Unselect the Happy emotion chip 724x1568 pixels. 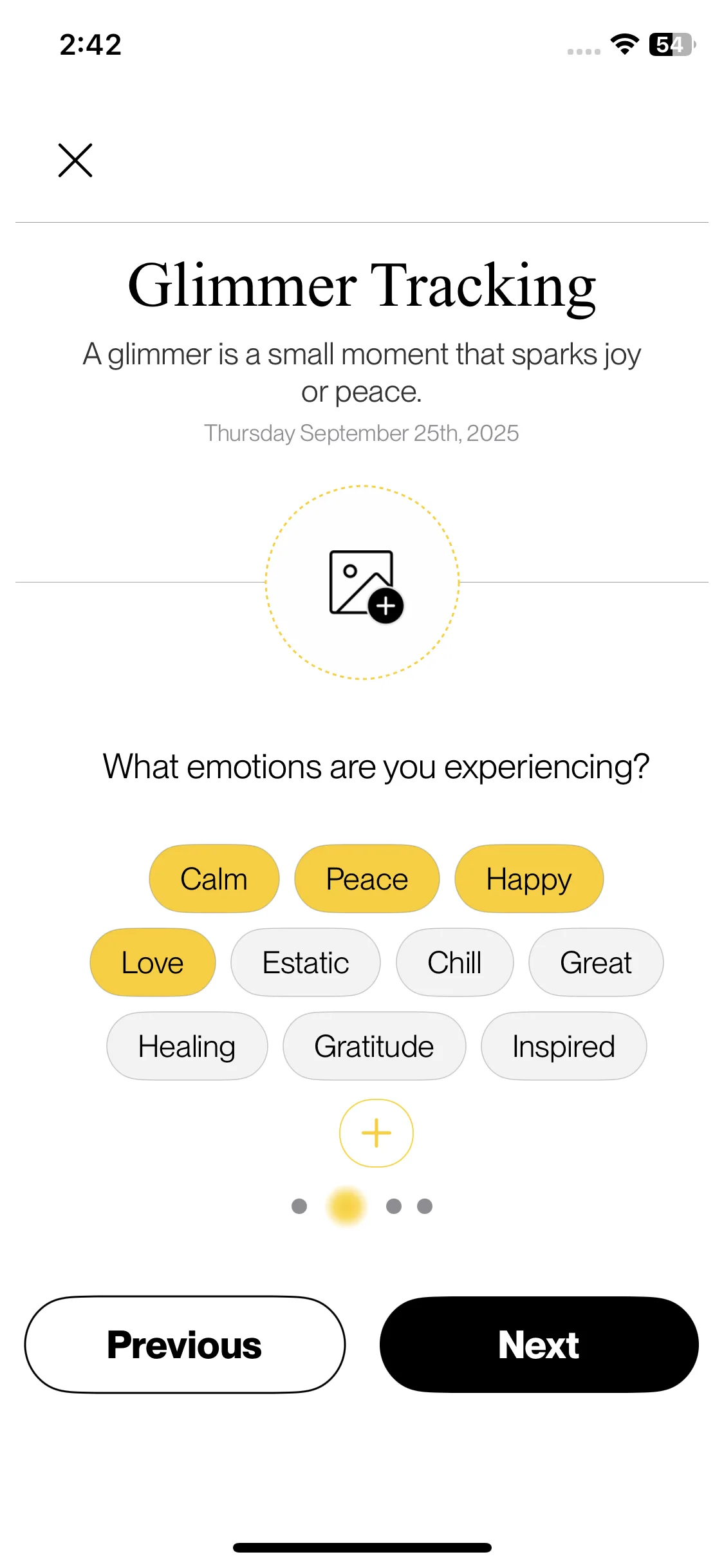click(x=529, y=879)
